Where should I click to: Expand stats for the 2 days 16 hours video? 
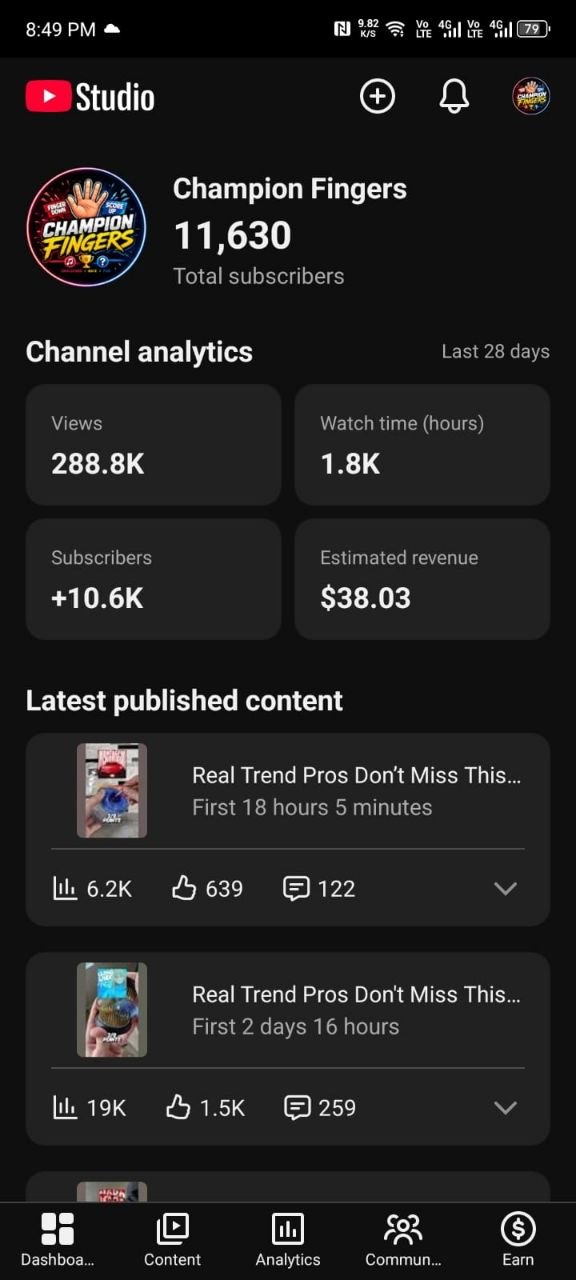506,1107
